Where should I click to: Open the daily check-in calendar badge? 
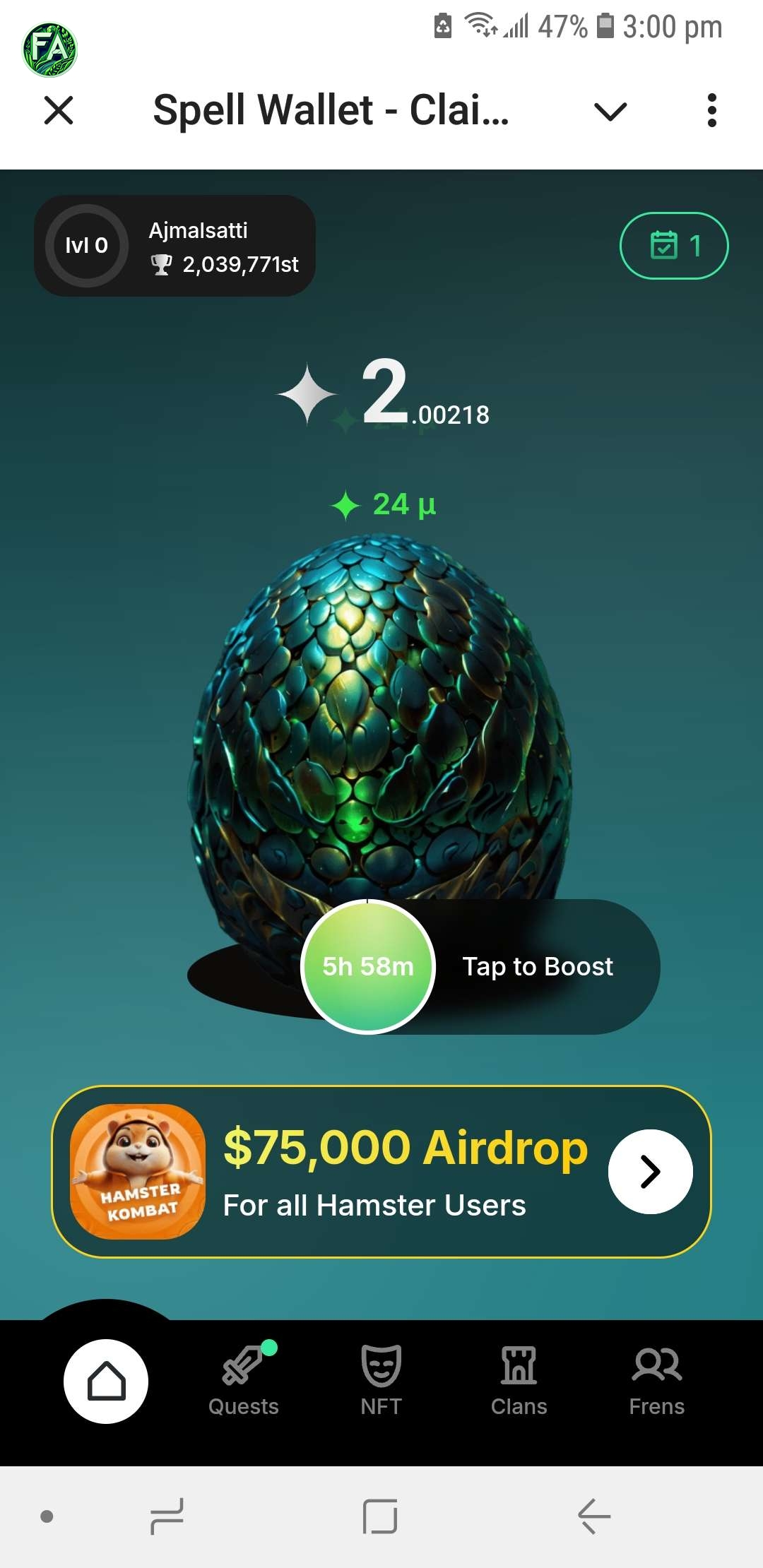673,246
